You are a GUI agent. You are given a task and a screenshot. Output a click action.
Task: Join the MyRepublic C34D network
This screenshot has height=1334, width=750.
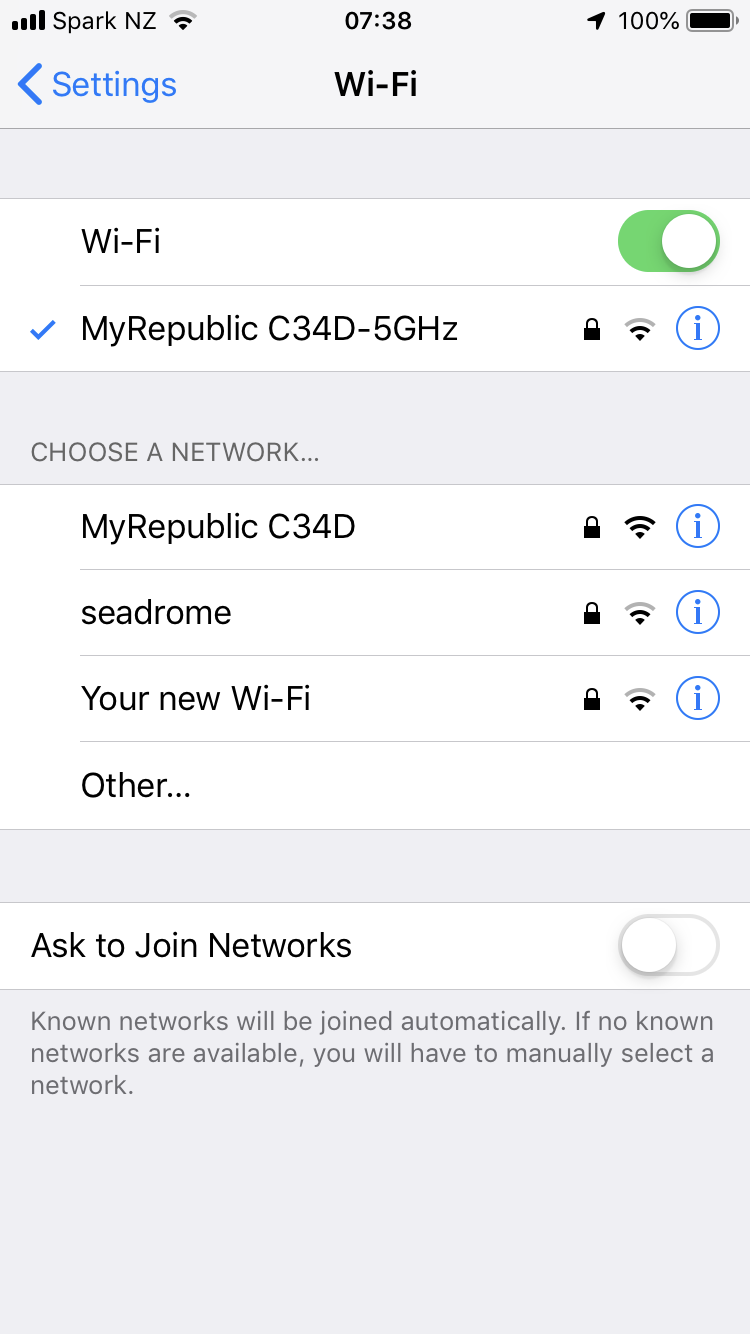(375, 527)
